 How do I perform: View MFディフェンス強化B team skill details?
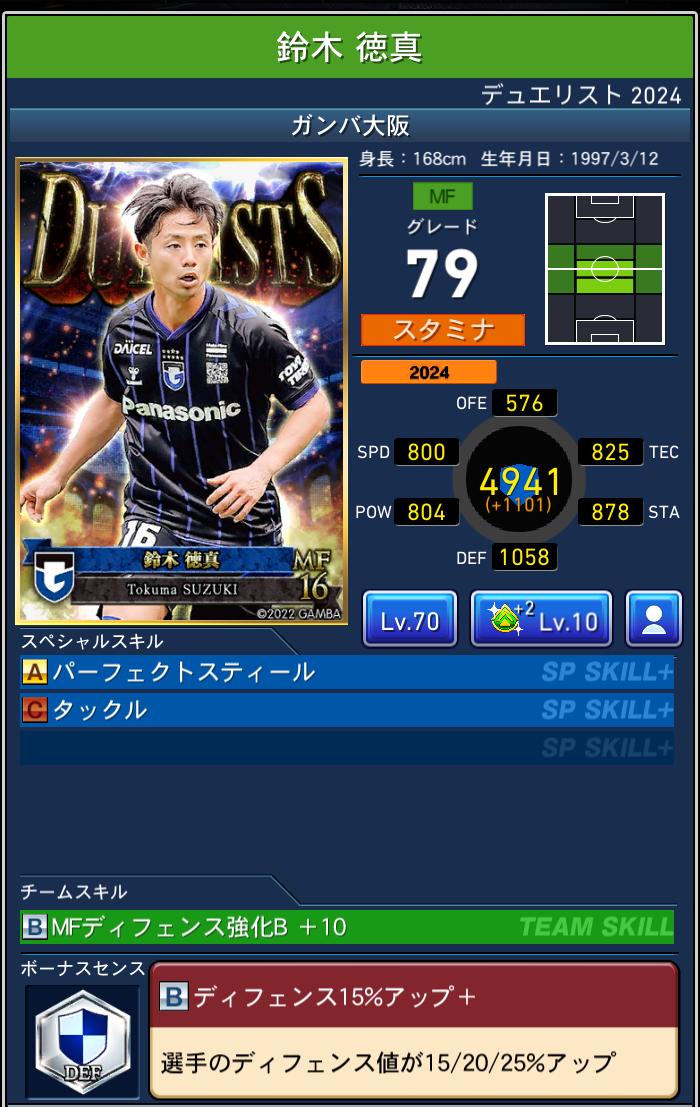346,927
